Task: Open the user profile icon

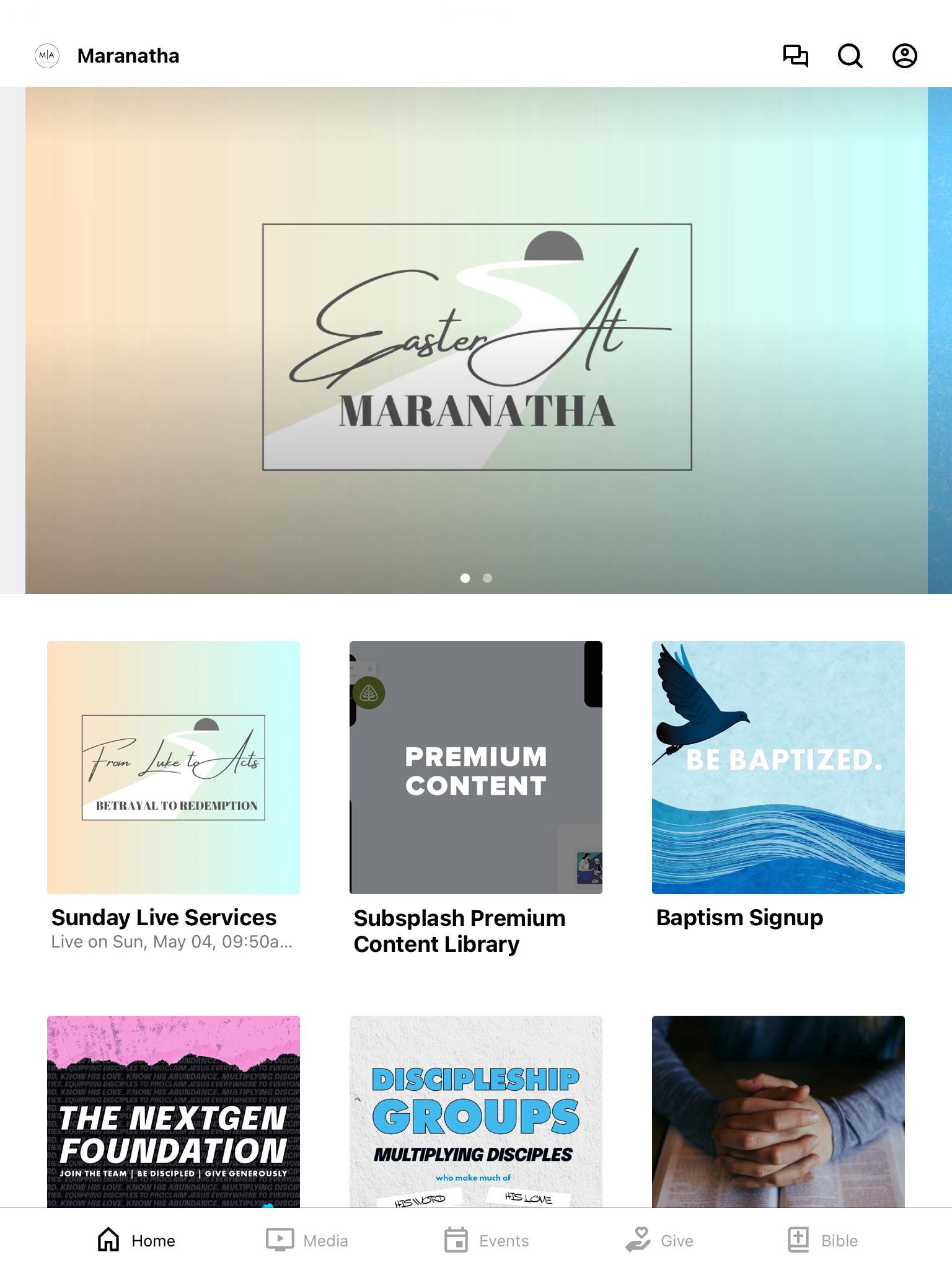Action: [904, 56]
